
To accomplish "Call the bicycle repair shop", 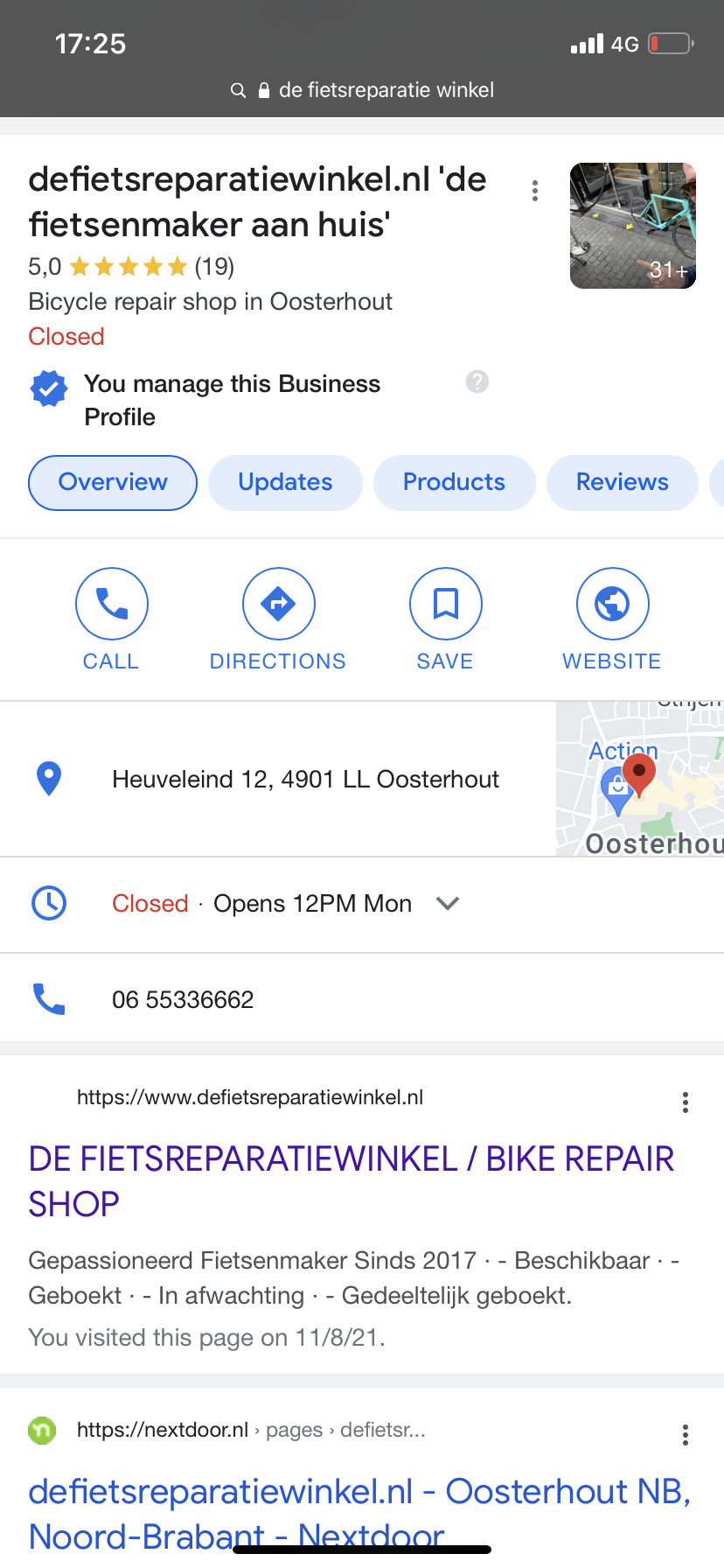I will [x=111, y=619].
